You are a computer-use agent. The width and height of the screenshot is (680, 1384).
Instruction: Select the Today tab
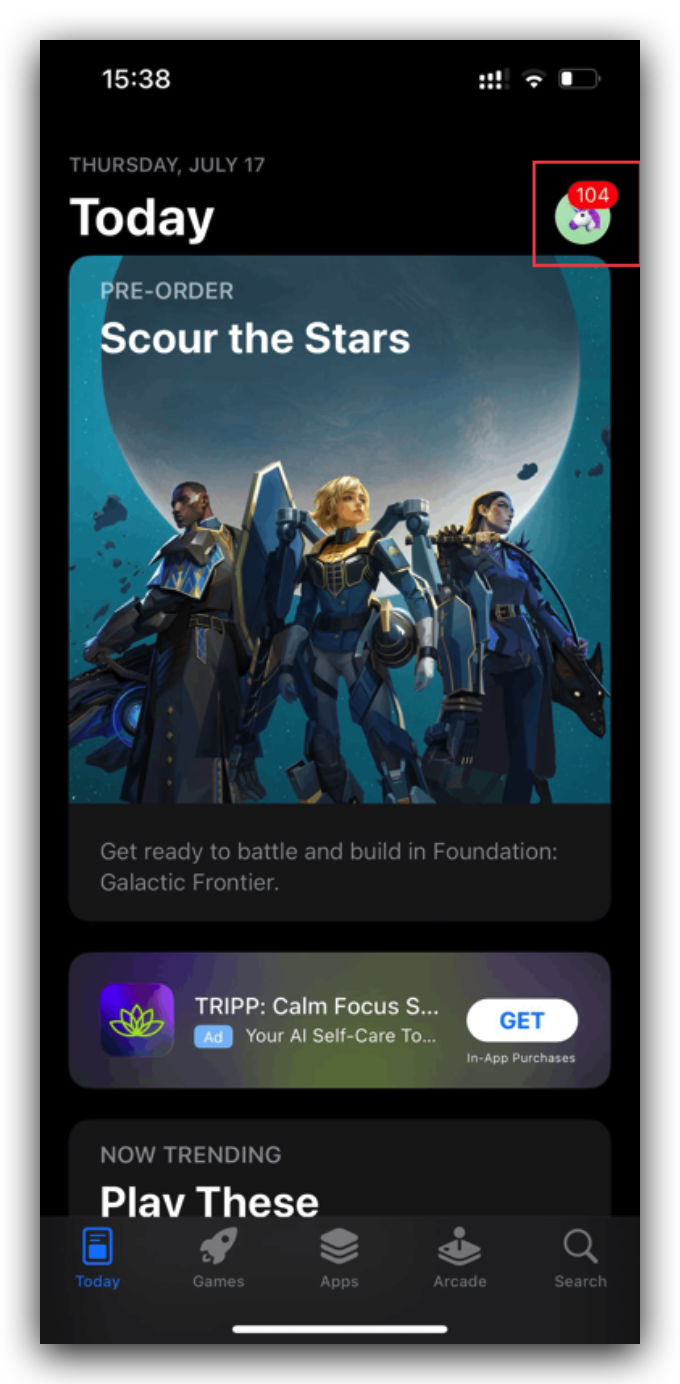(97, 1258)
